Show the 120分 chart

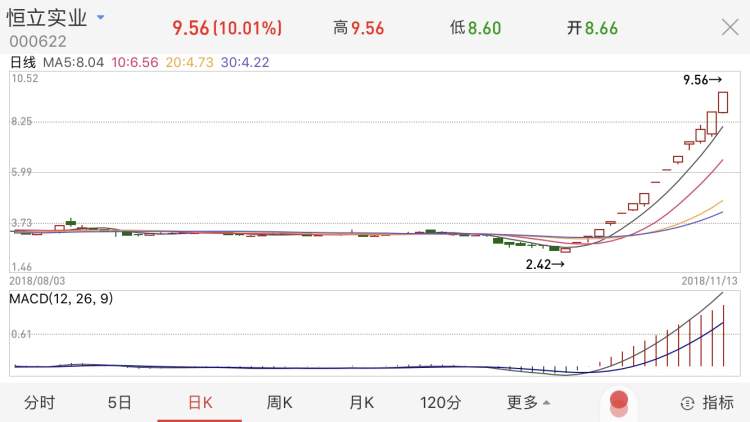441,403
